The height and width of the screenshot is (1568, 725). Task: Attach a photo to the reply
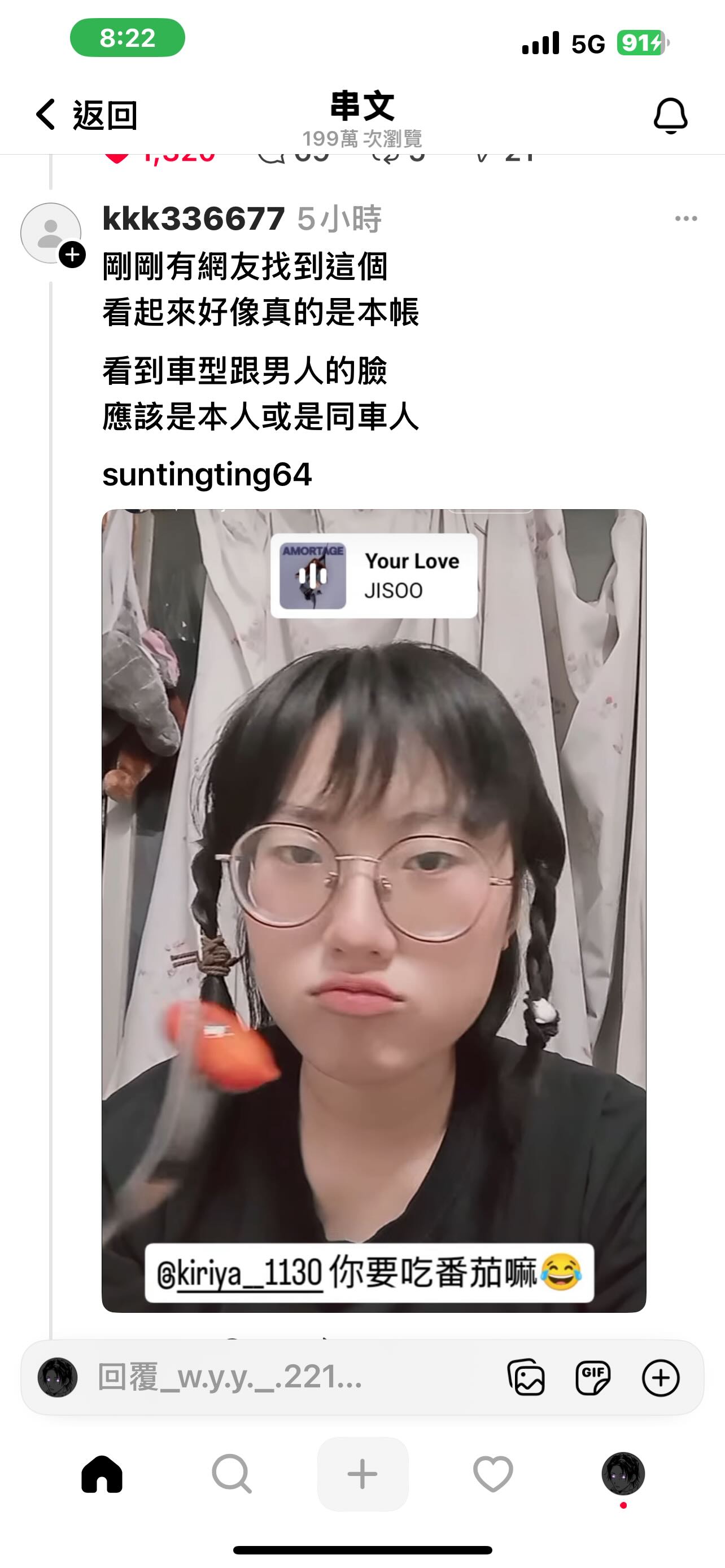[526, 1377]
